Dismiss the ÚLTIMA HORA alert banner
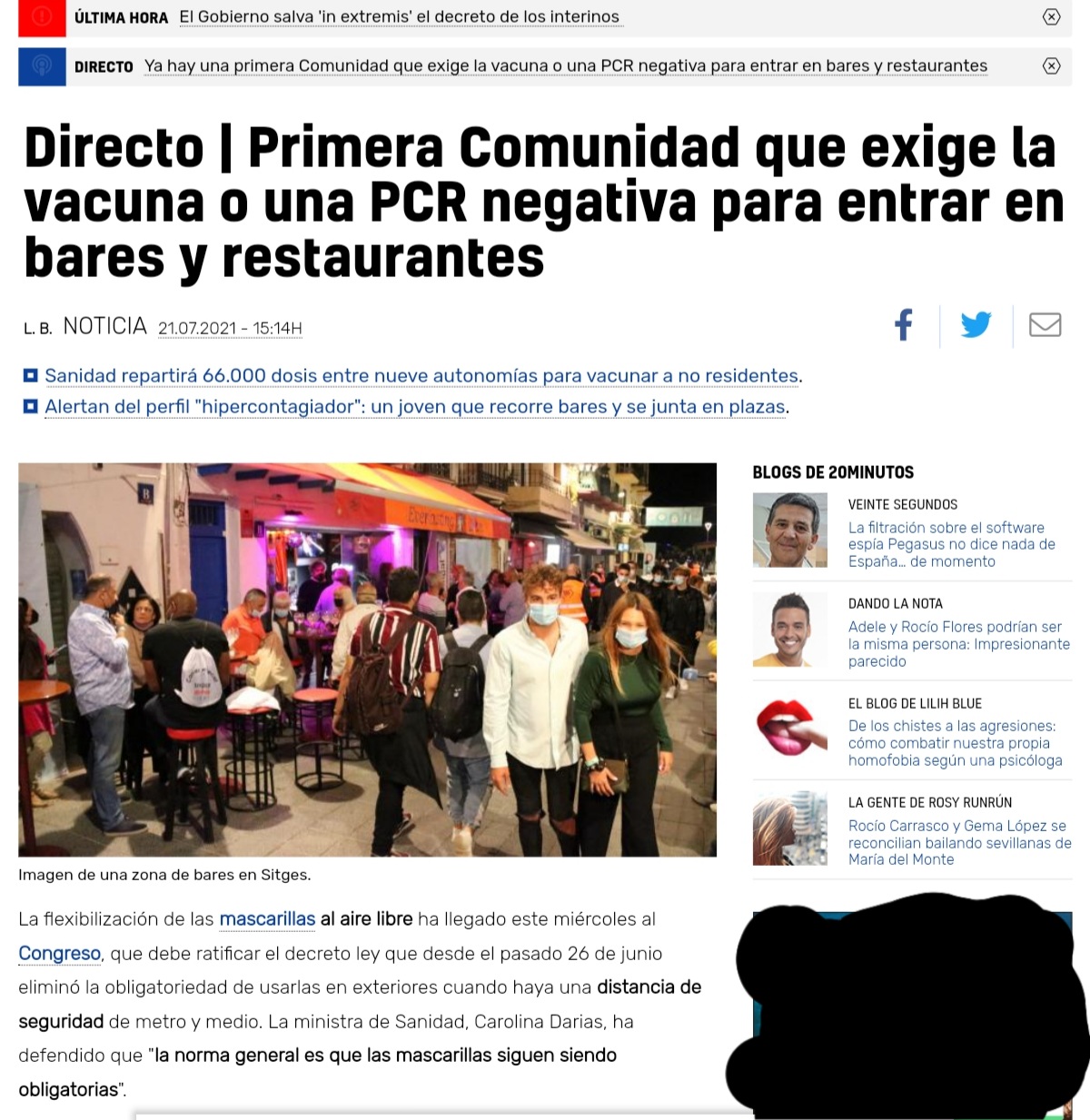Image resolution: width=1090 pixels, height=1120 pixels. [x=1051, y=17]
